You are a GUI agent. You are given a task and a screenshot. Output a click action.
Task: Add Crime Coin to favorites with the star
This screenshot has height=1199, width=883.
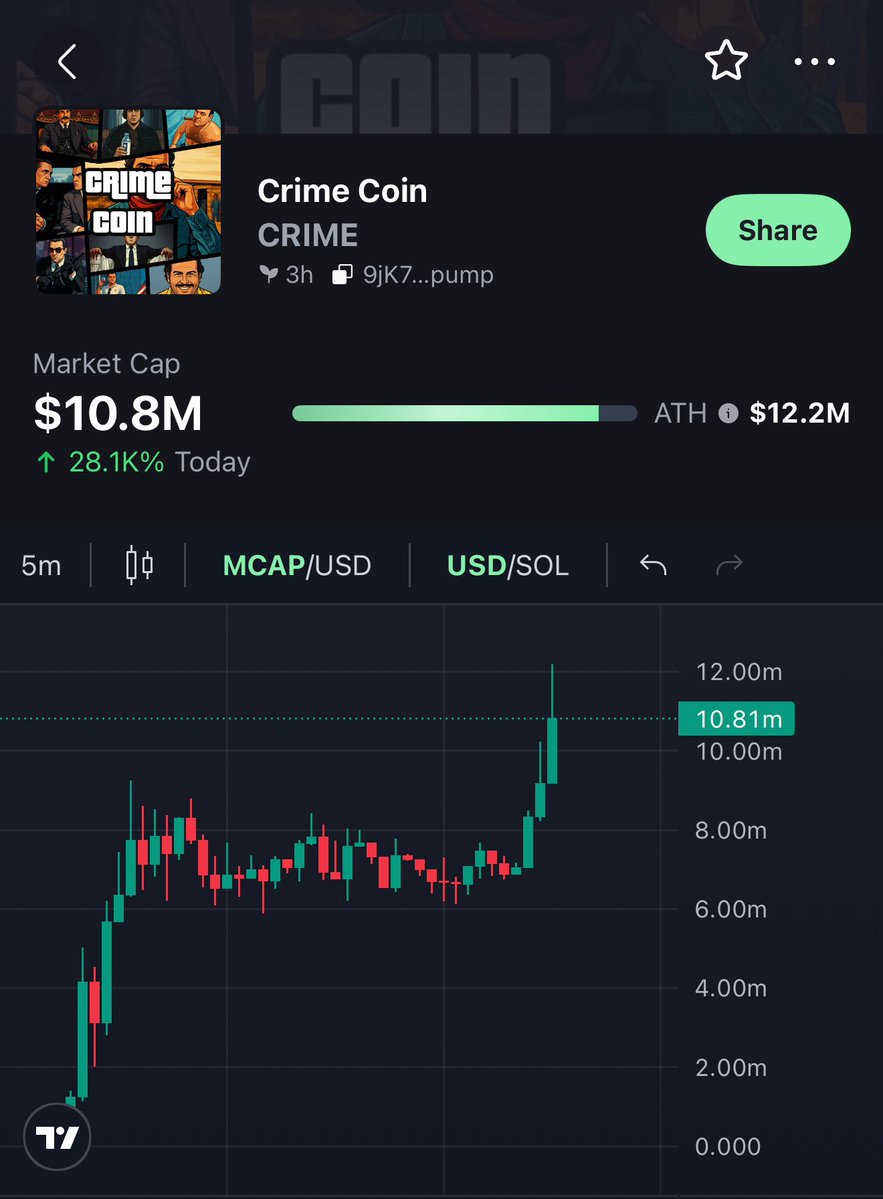tap(726, 62)
